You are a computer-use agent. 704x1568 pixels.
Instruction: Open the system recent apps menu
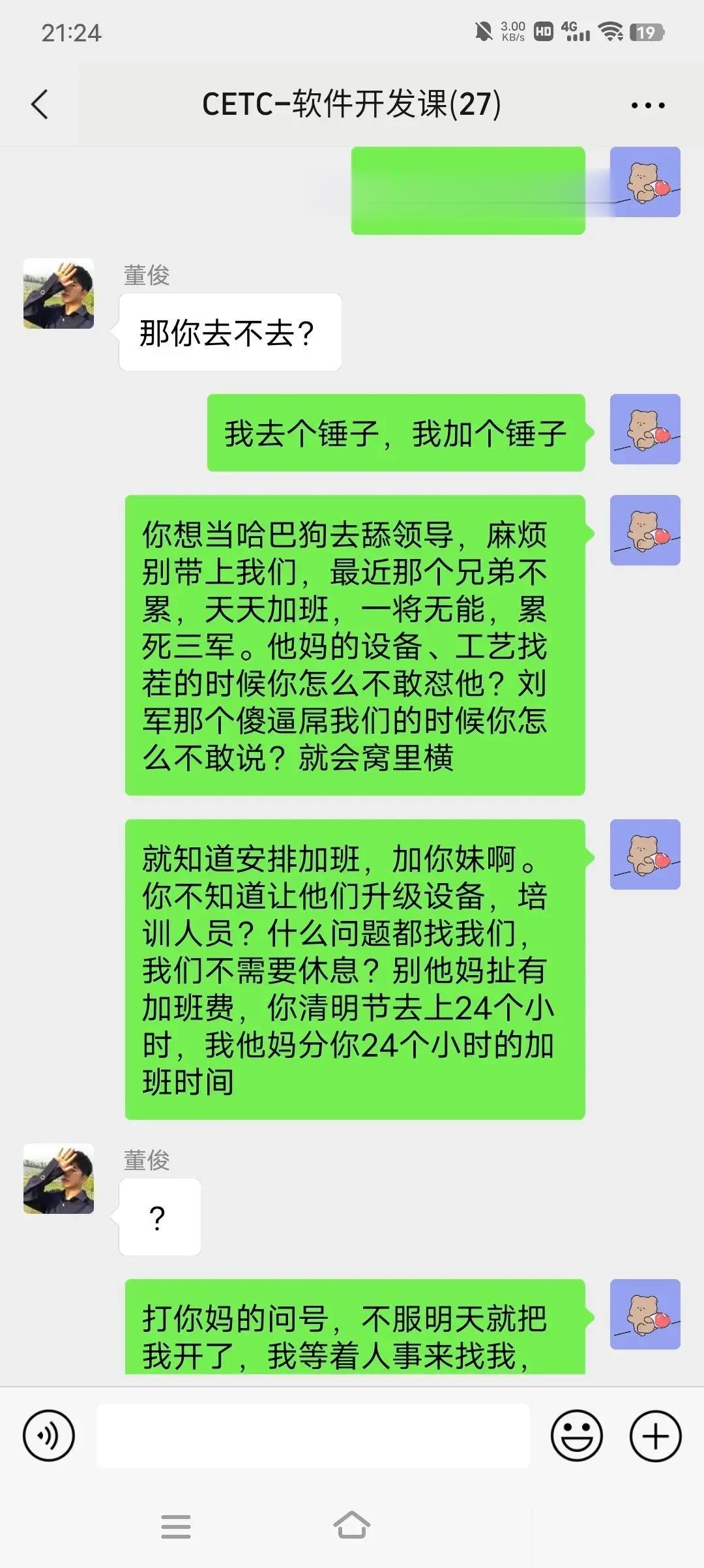click(176, 1526)
